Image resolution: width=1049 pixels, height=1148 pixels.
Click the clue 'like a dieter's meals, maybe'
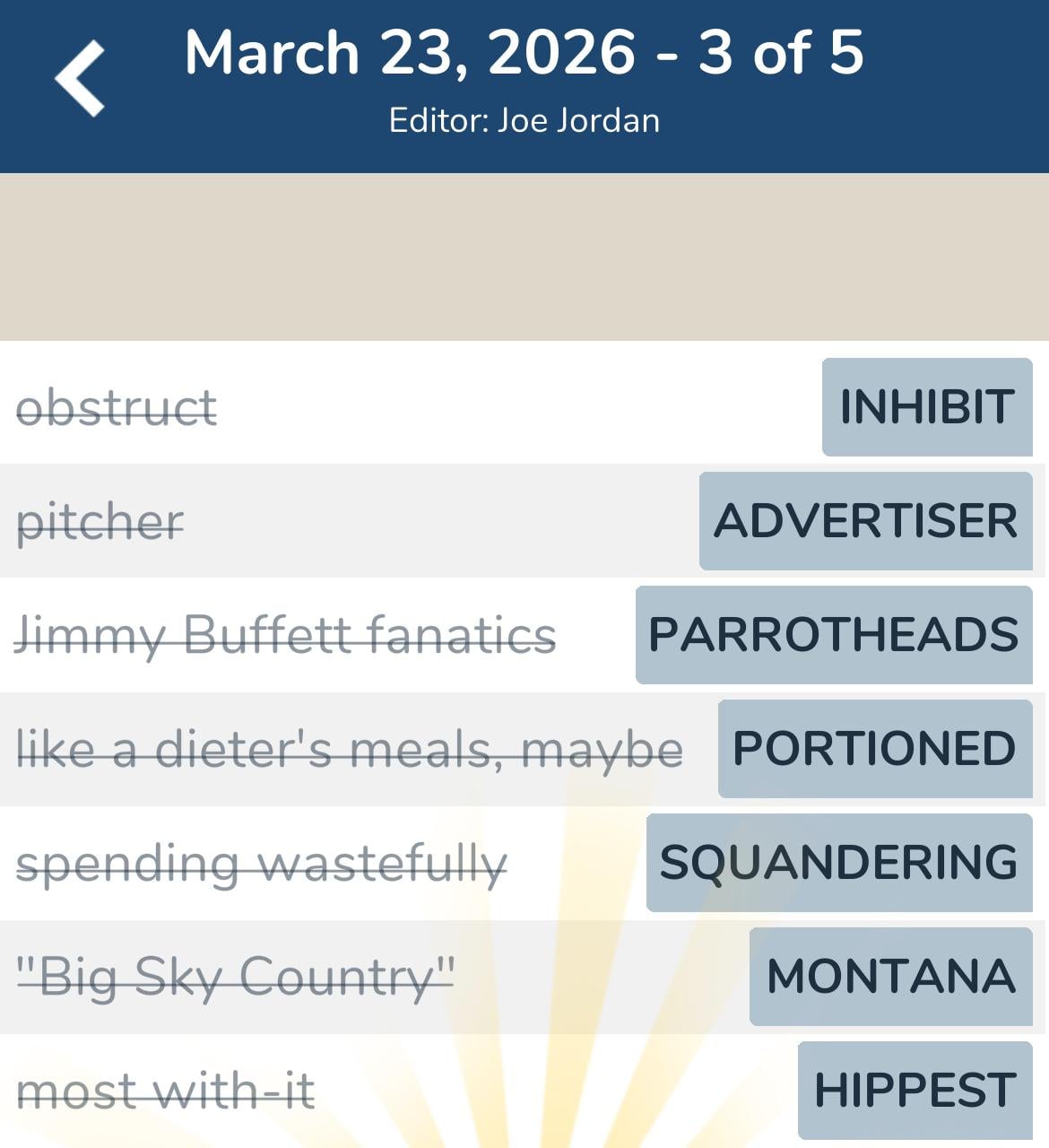pyautogui.click(x=350, y=749)
